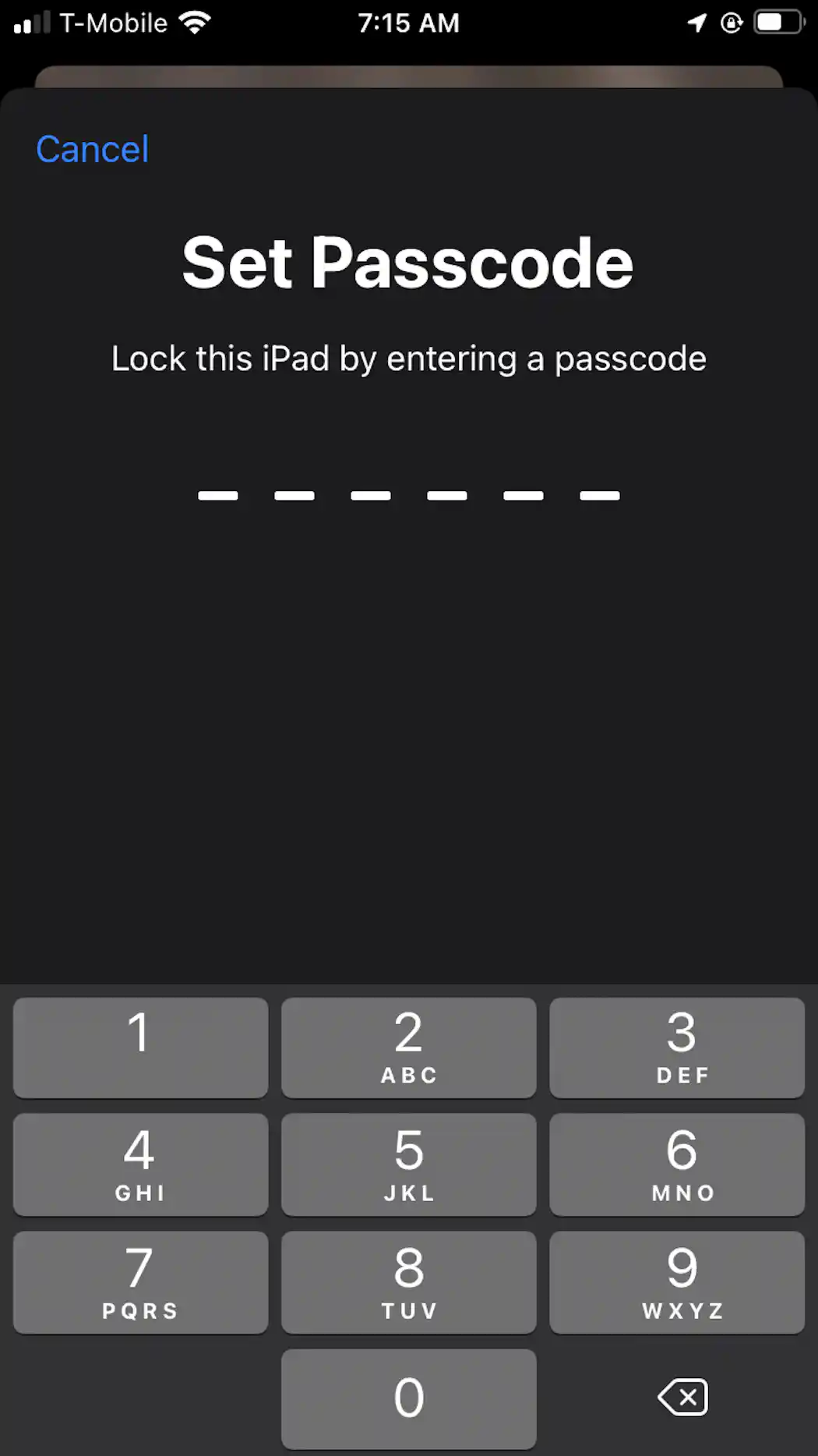Tap the T-Mobile carrier label
818x1456 pixels.
pos(115,23)
